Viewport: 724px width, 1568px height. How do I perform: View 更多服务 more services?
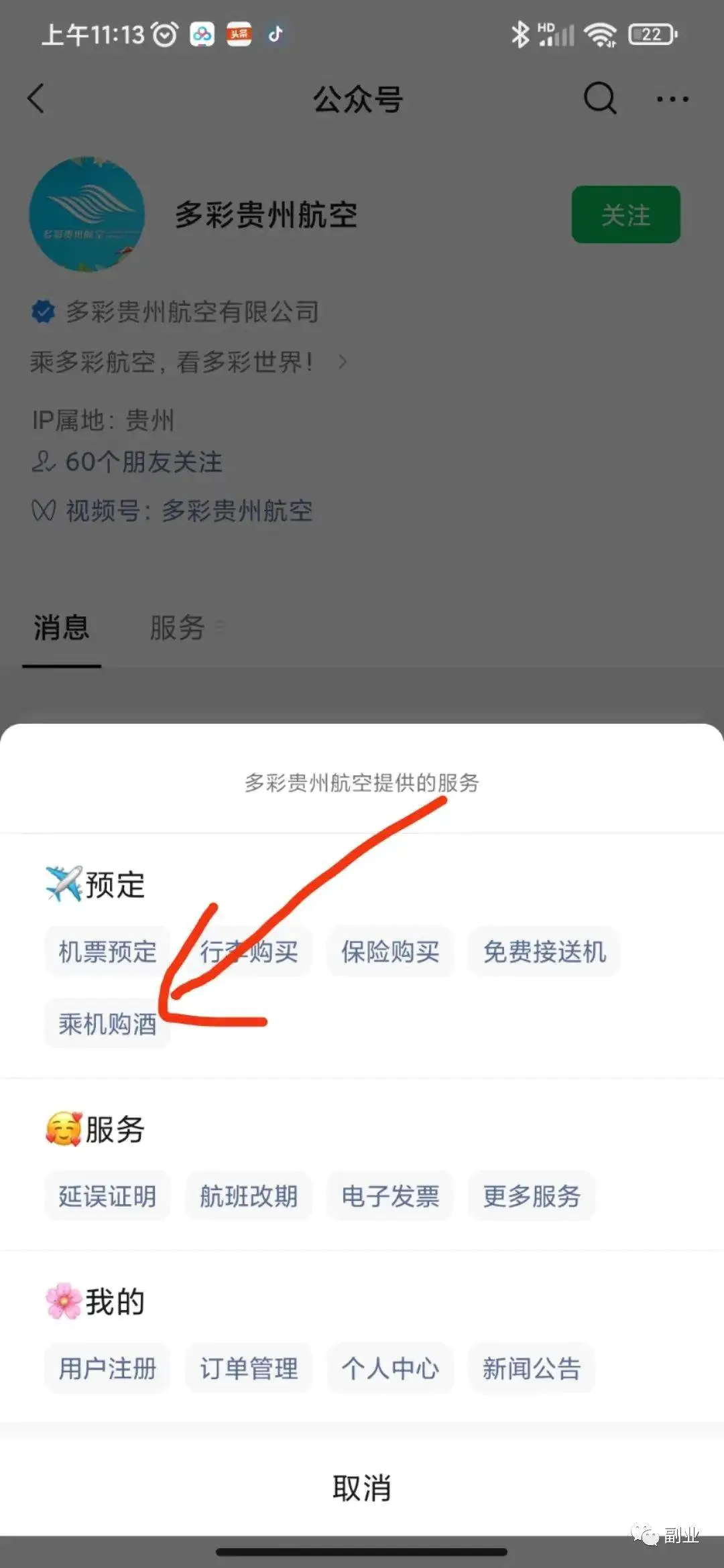point(532,1196)
